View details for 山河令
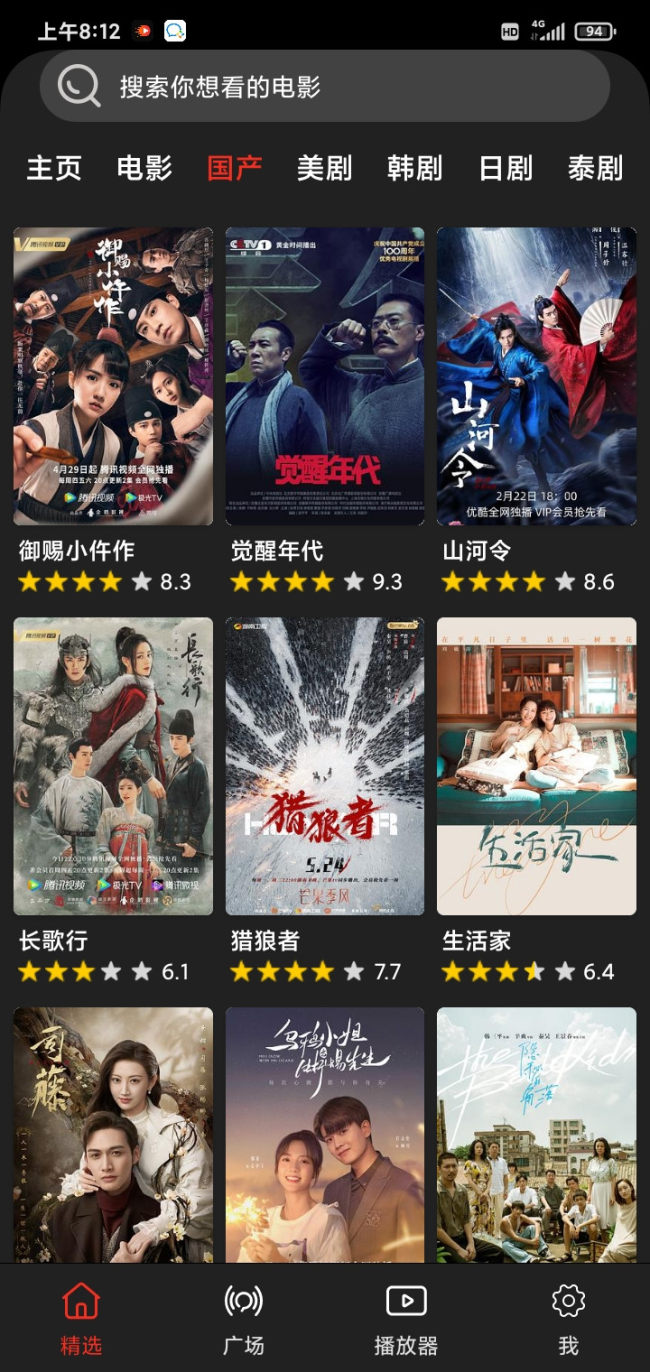The height and width of the screenshot is (1372, 650). pyautogui.click(x=536, y=376)
